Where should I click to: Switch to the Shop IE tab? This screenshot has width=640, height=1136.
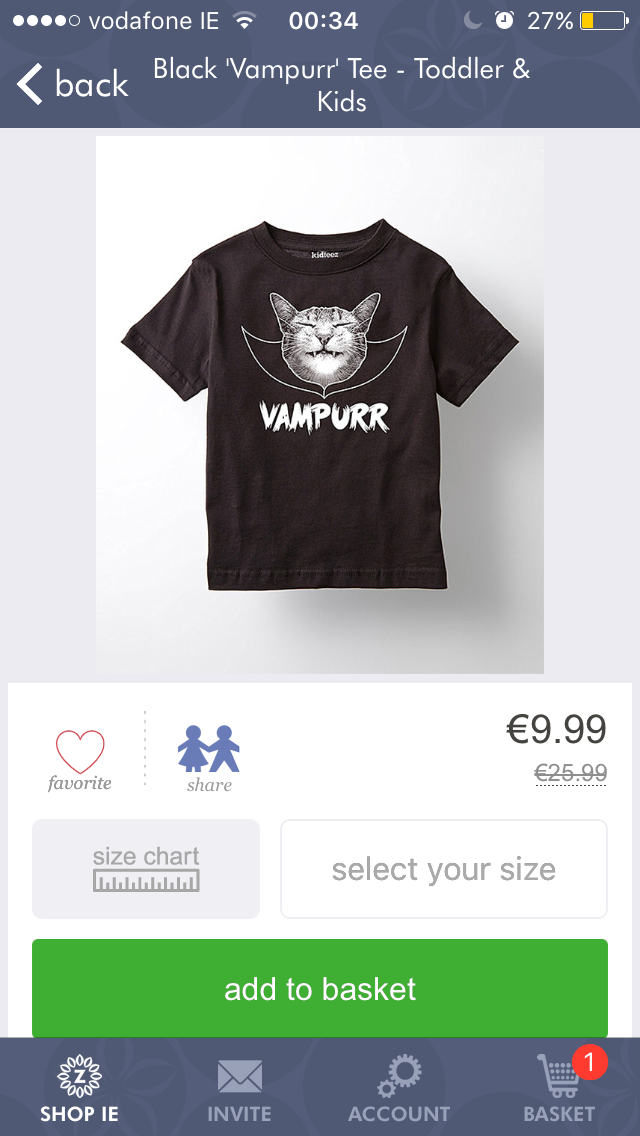pyautogui.click(x=79, y=1087)
